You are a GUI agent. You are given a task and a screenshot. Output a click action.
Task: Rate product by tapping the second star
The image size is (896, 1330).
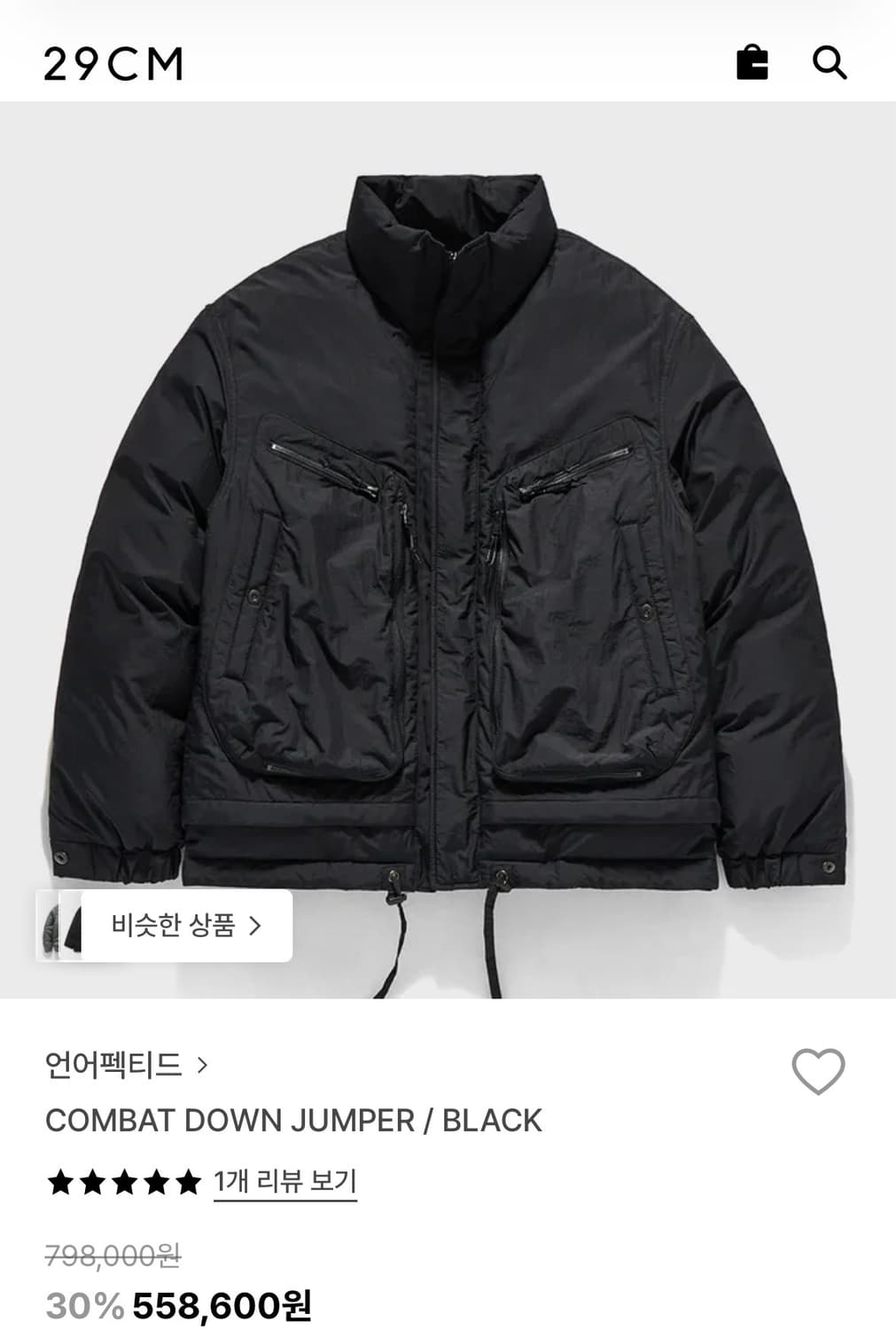pos(91,1182)
